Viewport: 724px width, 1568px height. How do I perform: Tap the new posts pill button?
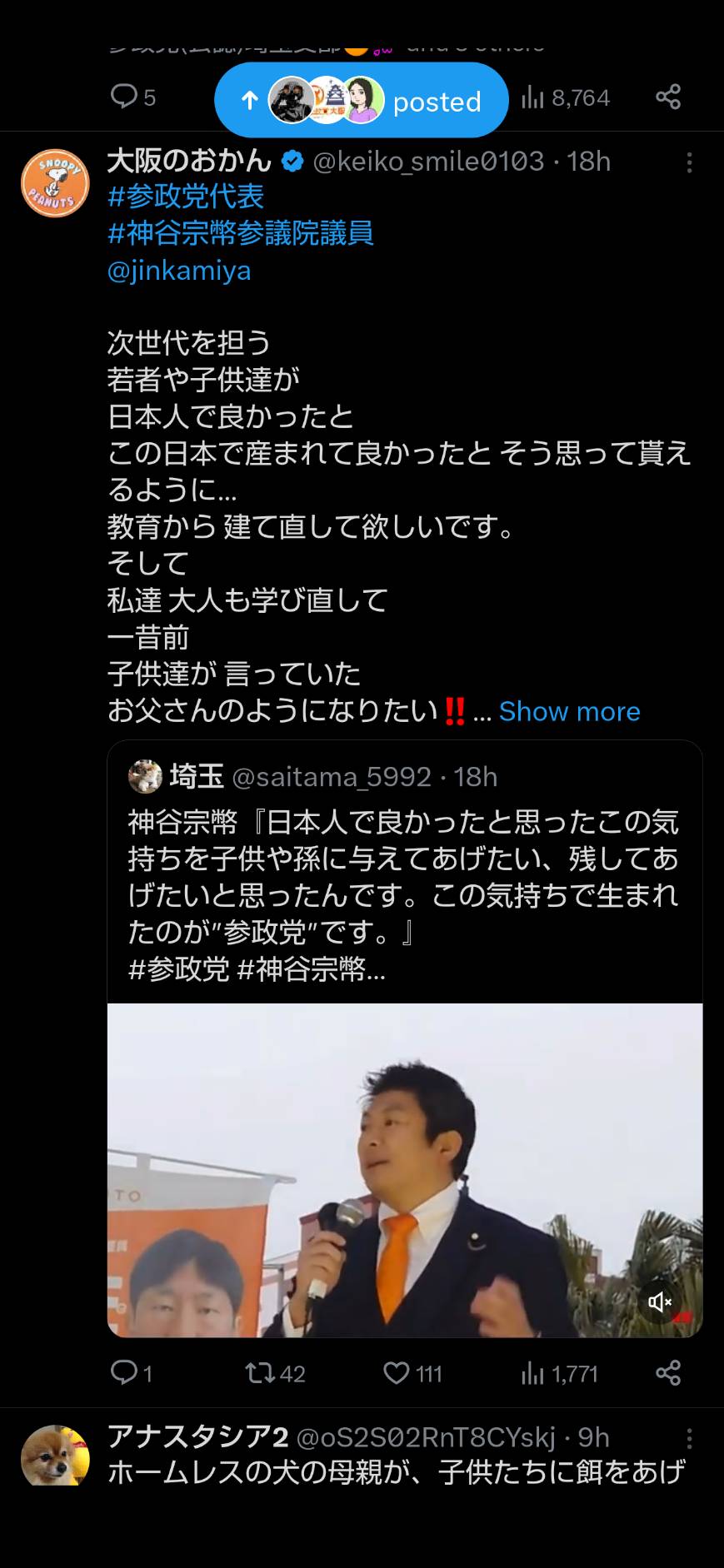coord(361,100)
